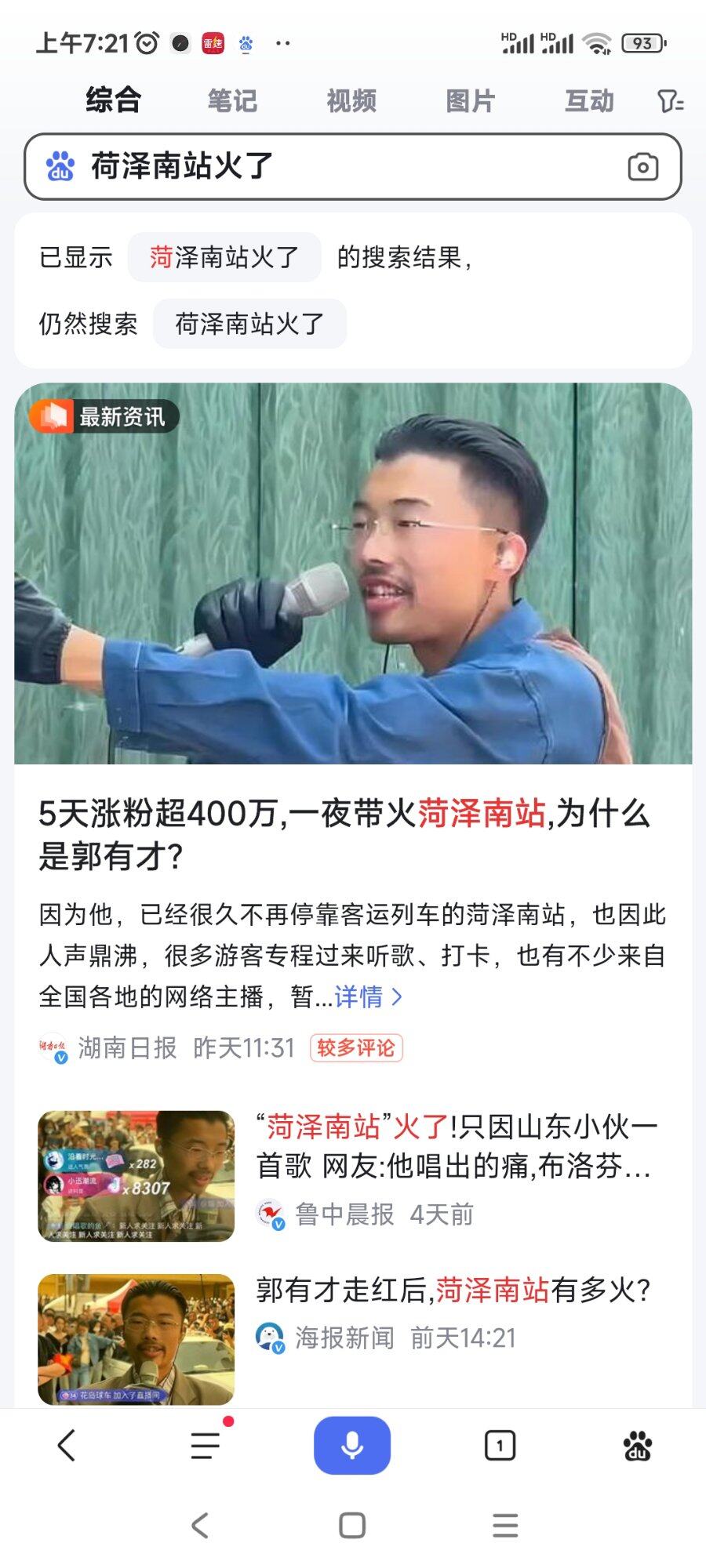The height and width of the screenshot is (1568, 706).
Task: Go to the Baidu home paw icon
Action: (638, 1445)
